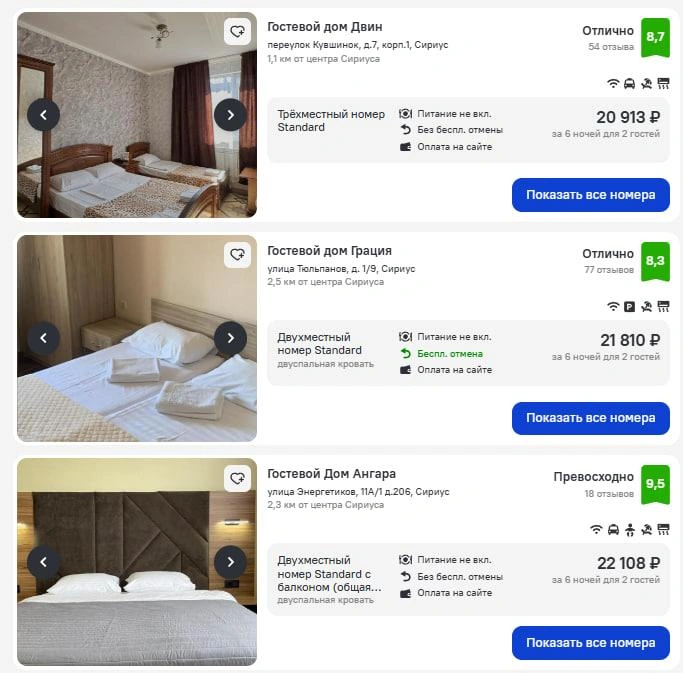
Task: Choose the balcony room offer for 22 108 ₽
Action: (x=468, y=577)
